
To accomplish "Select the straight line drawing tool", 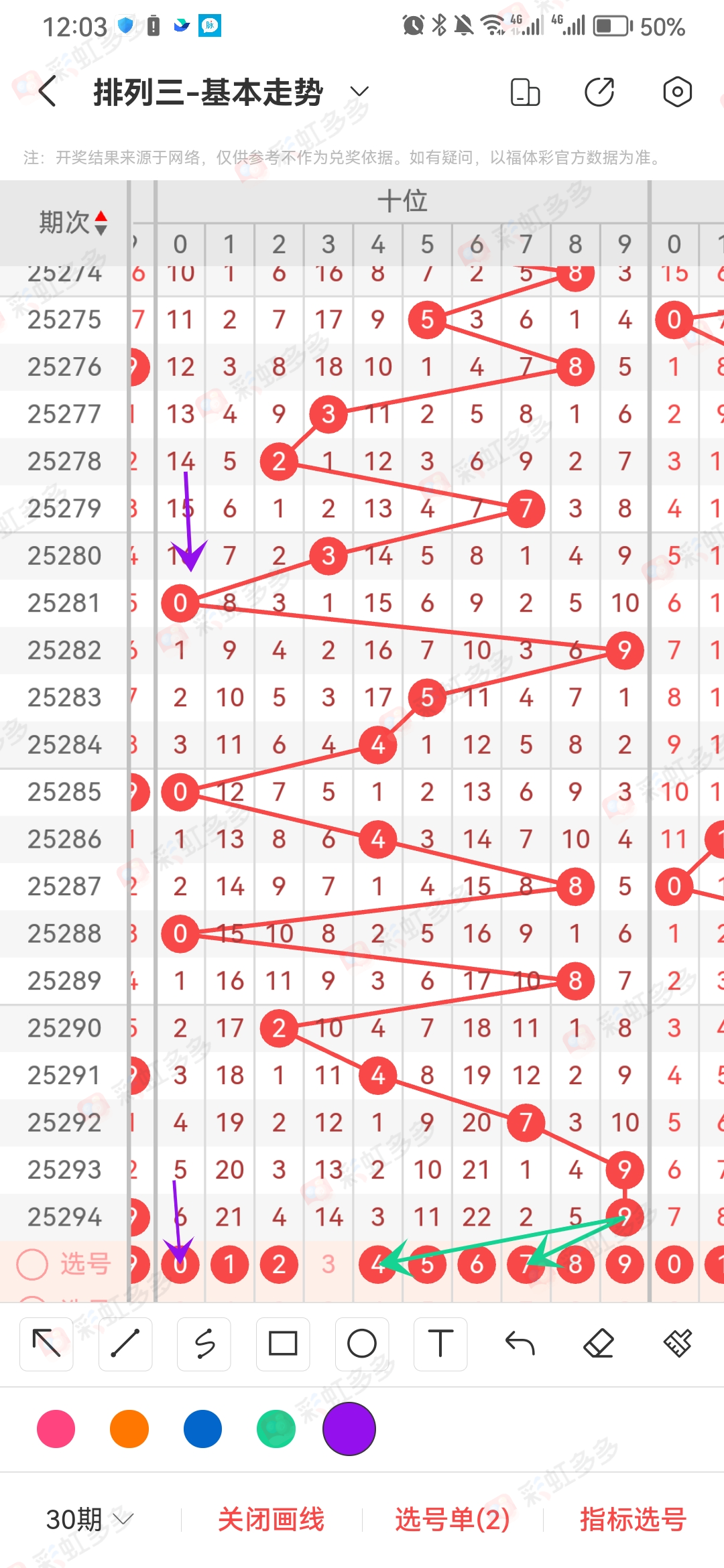I will coord(125,1344).
